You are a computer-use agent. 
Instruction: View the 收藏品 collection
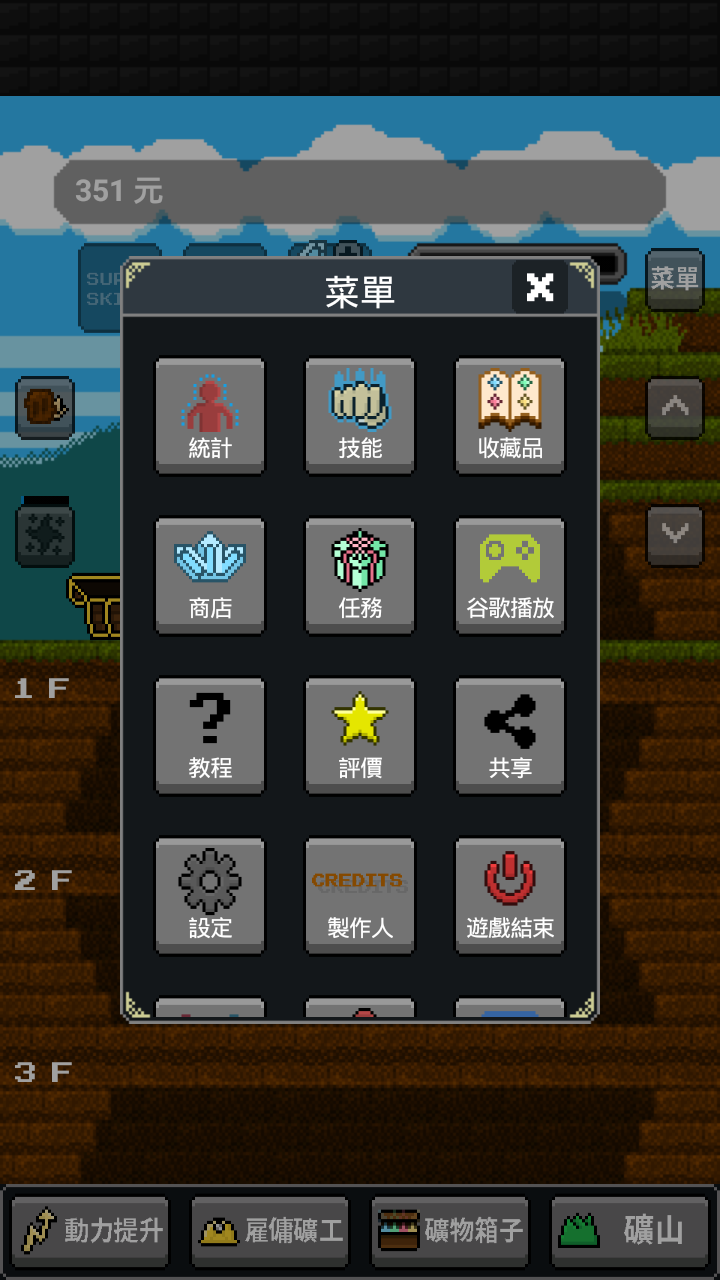coord(510,416)
